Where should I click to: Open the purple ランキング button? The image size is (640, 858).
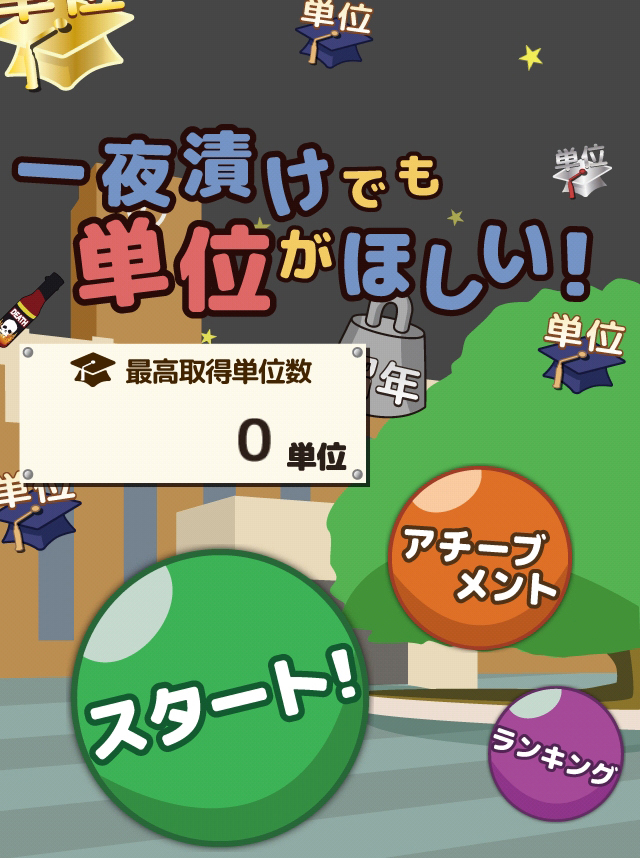pos(556,755)
